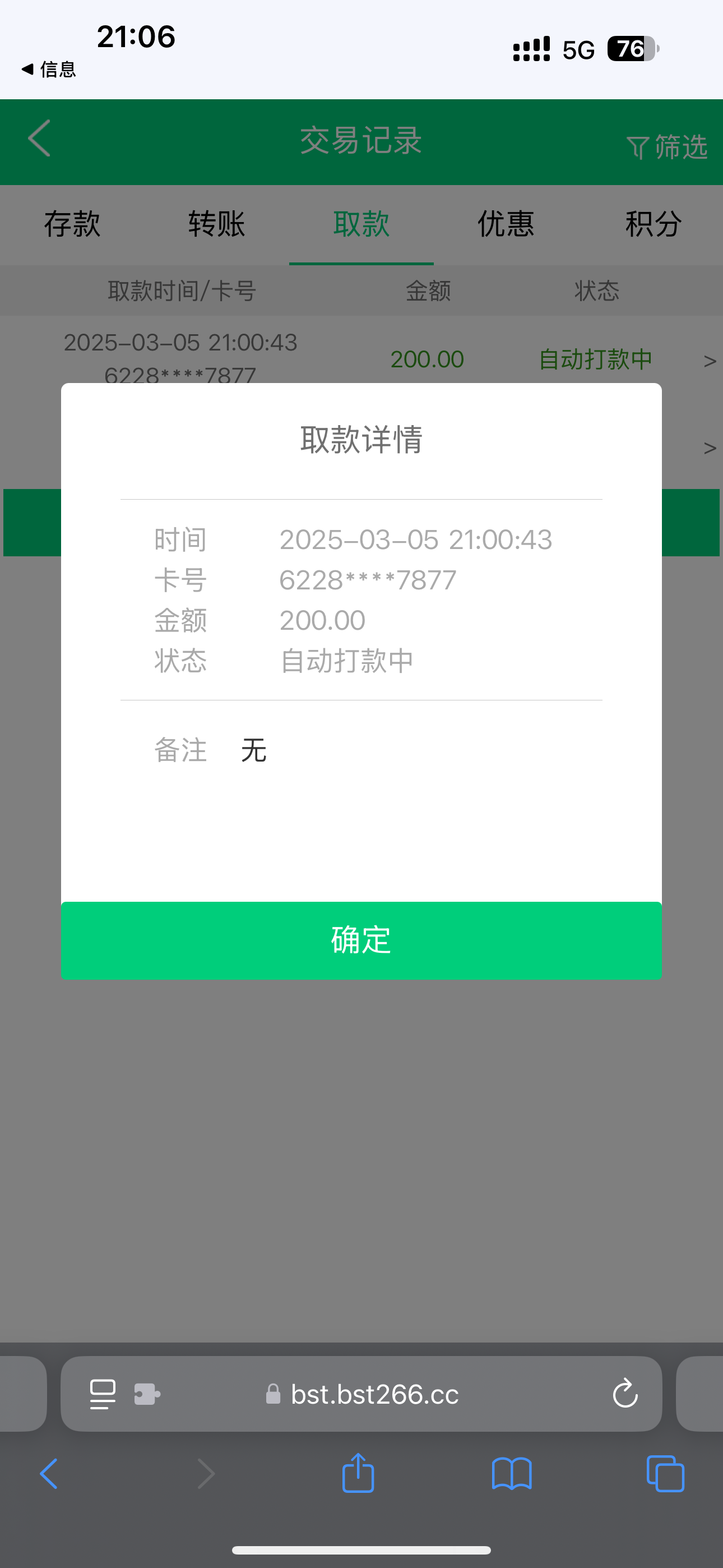Open Safari extensions icon

pyautogui.click(x=147, y=1394)
